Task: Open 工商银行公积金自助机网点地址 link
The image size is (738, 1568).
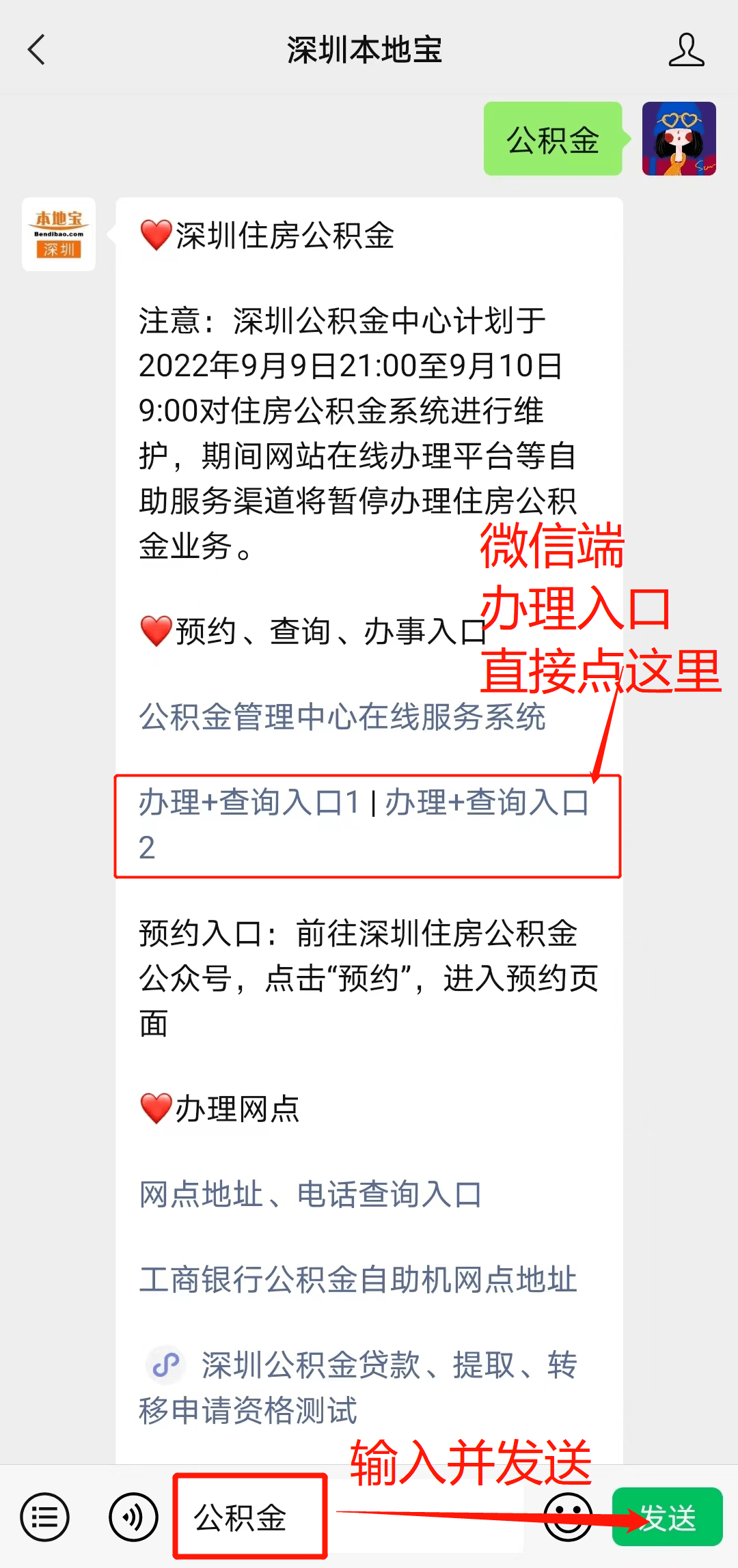Action: click(358, 1279)
